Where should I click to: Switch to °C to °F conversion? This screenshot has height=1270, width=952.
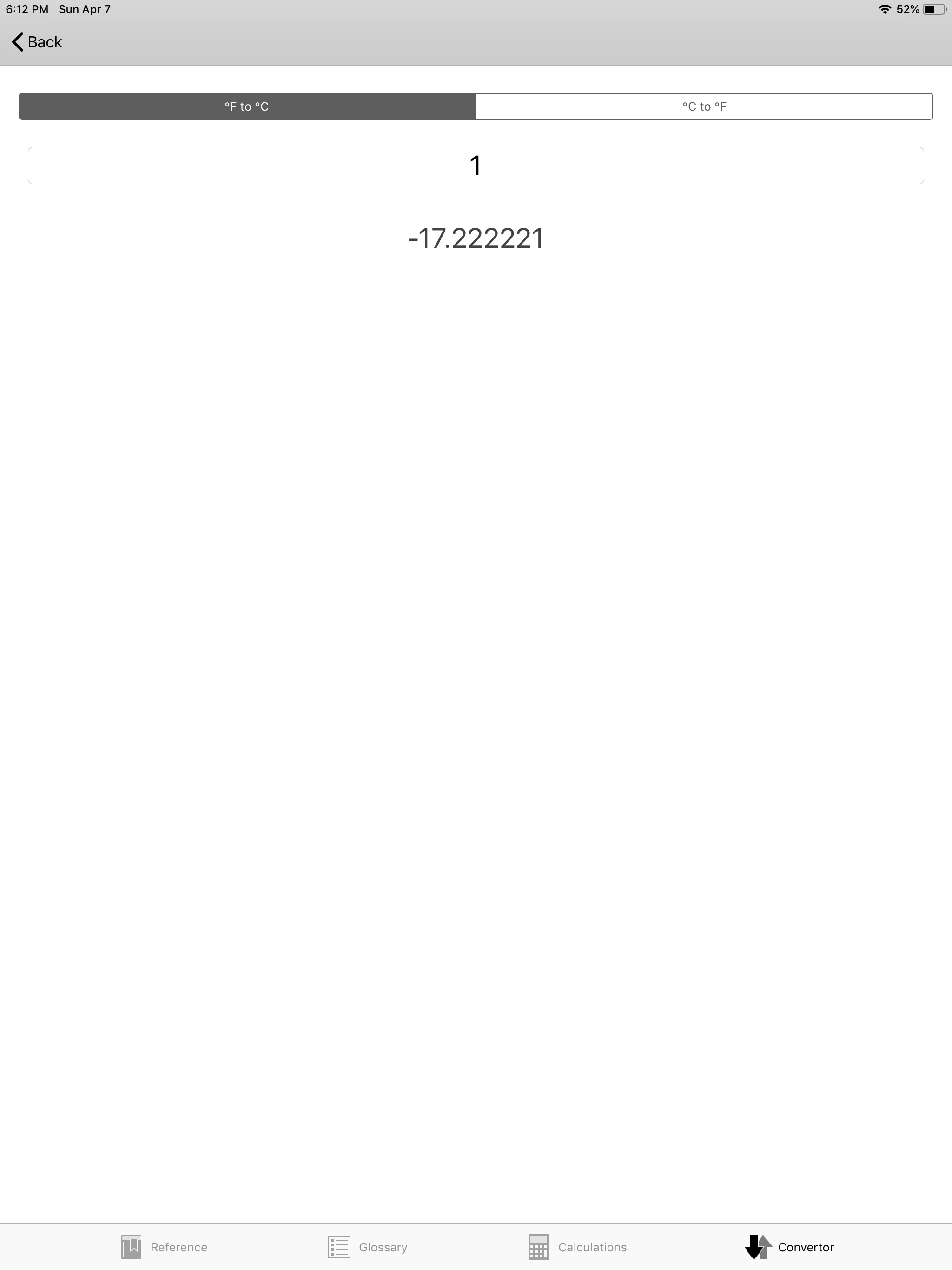click(704, 106)
